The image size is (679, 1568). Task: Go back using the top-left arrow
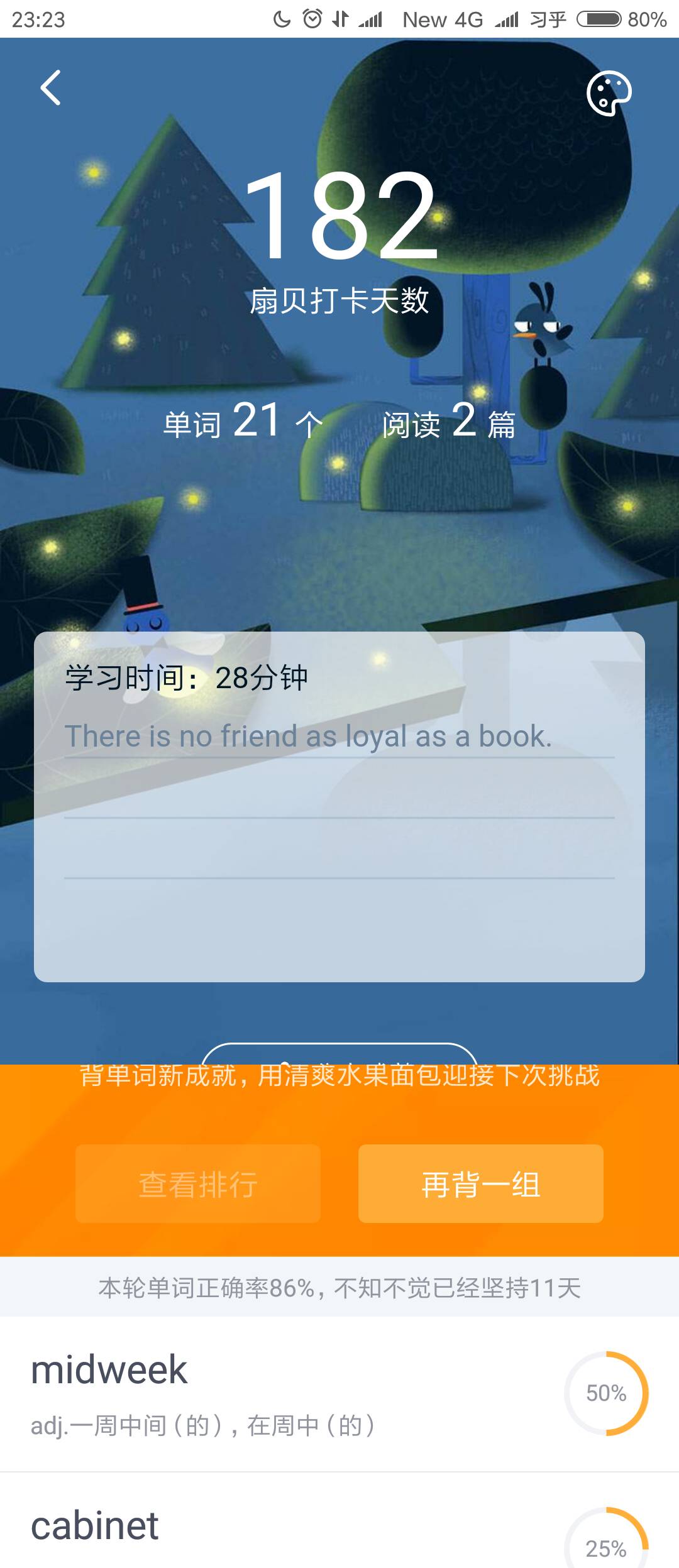coord(51,87)
